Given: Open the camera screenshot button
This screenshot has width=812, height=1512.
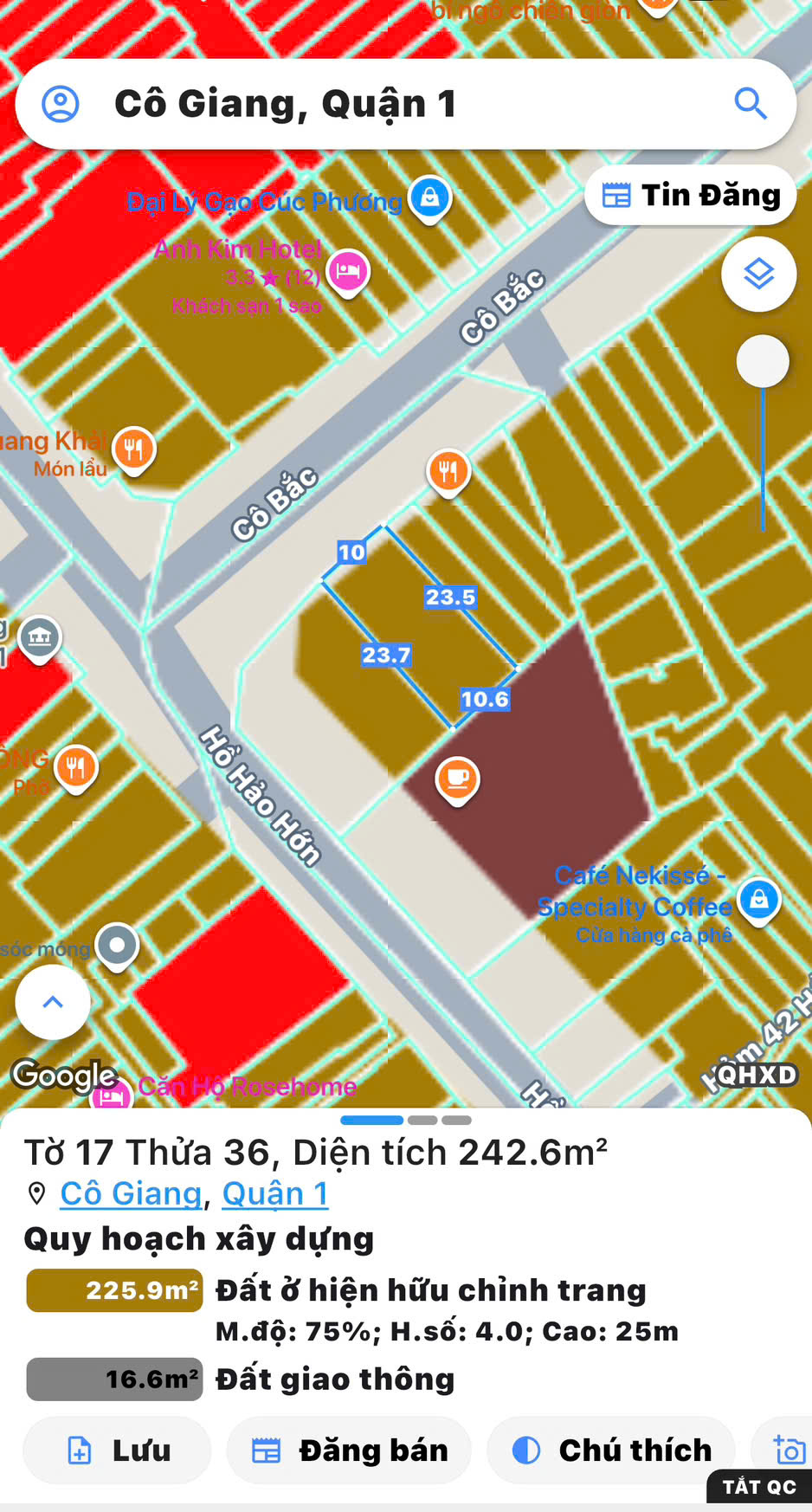Looking at the screenshot, I should pyautogui.click(x=789, y=1450).
